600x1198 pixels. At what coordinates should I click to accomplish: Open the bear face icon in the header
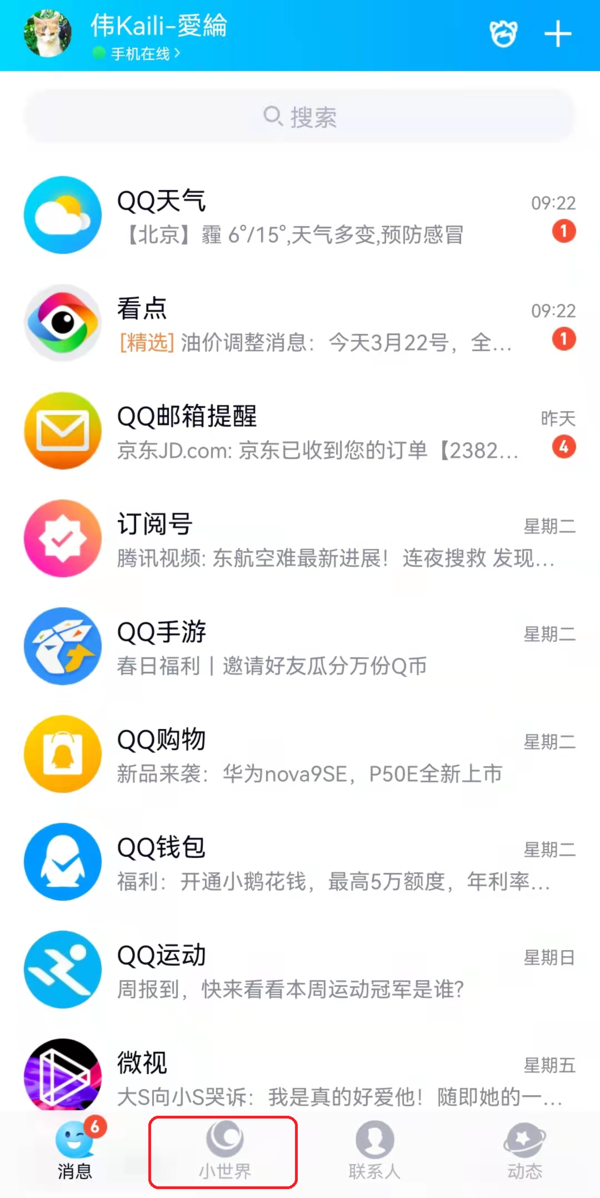click(504, 34)
